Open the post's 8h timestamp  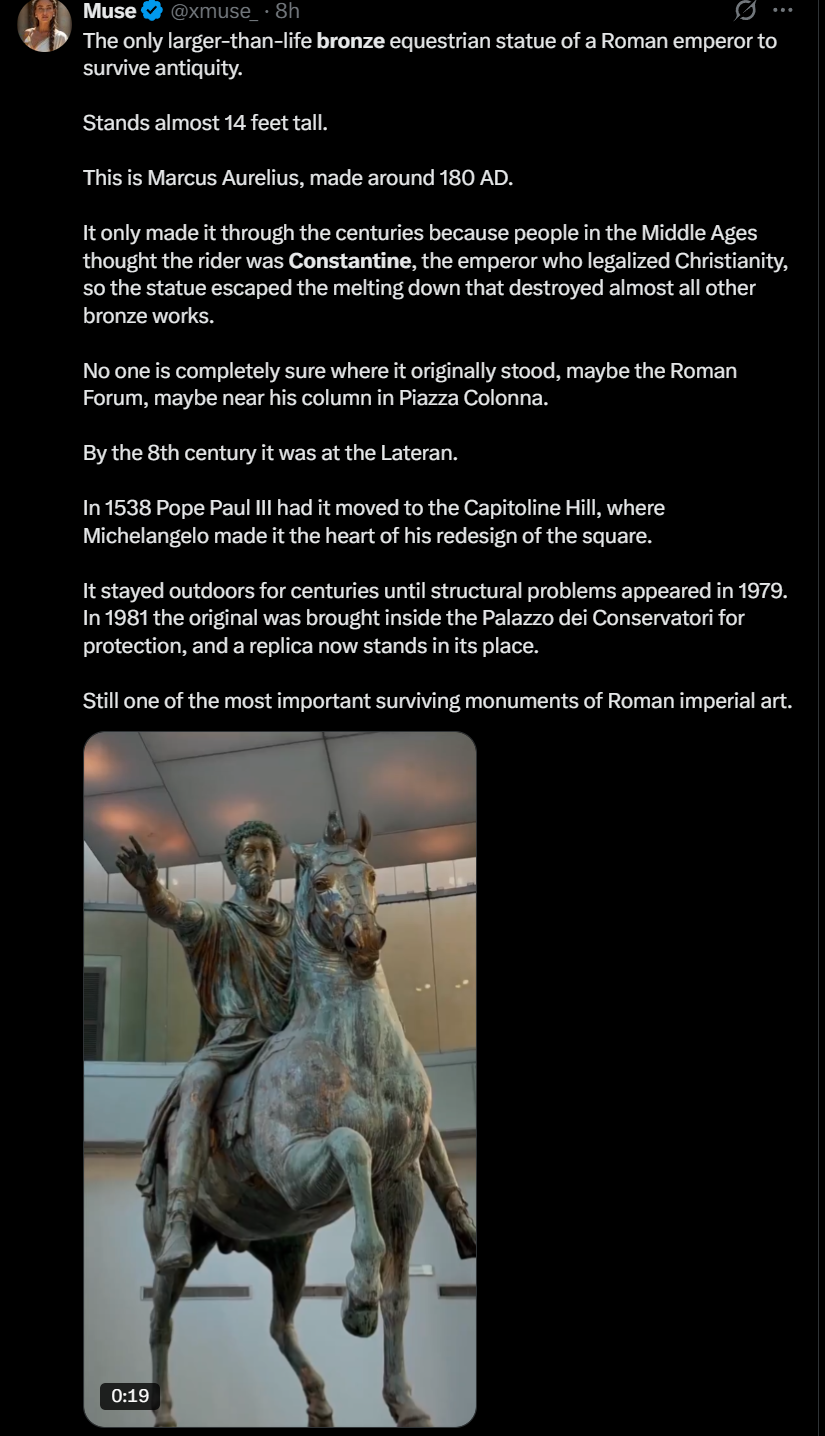[287, 11]
